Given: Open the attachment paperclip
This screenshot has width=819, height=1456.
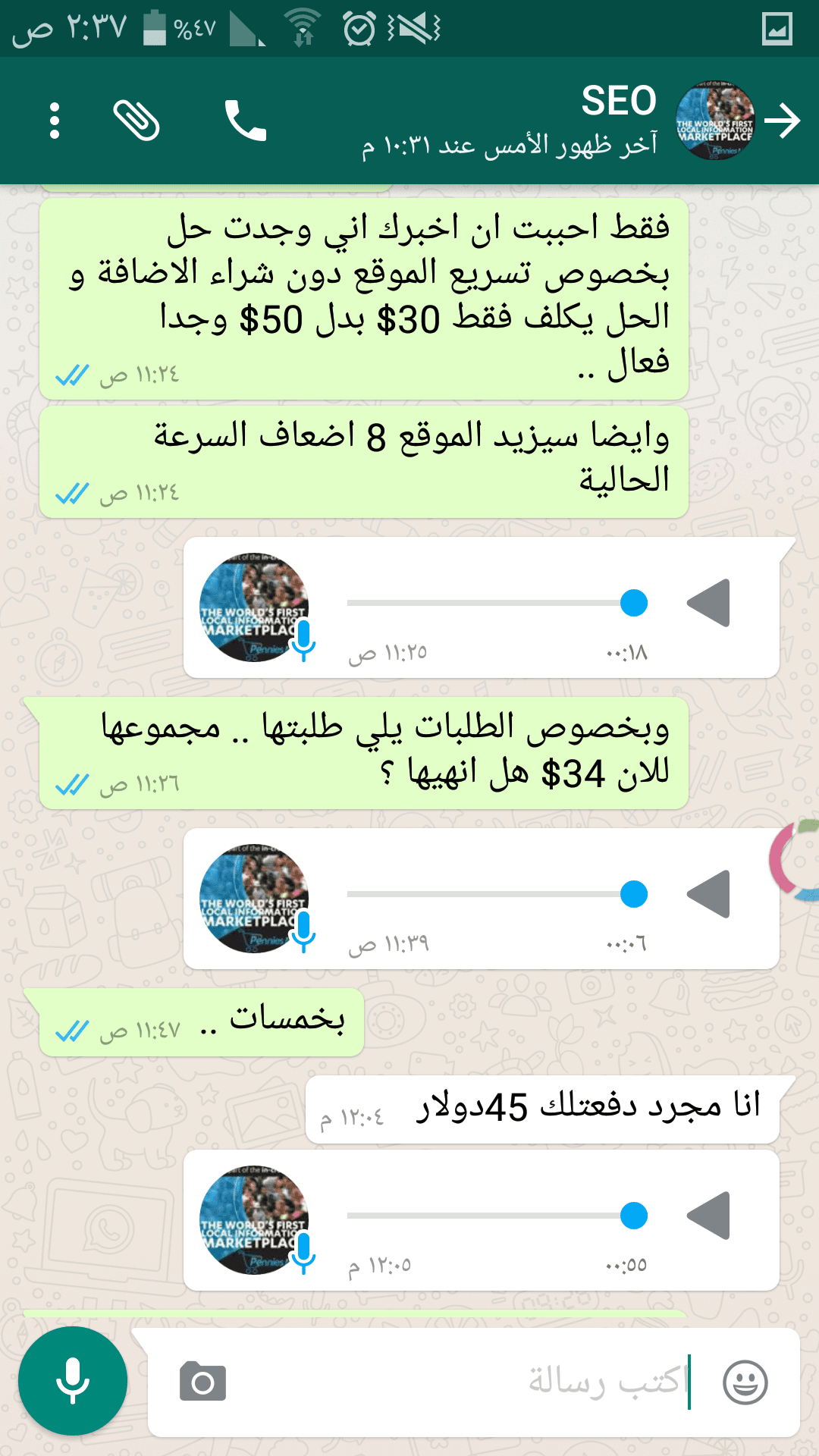Looking at the screenshot, I should point(136,121).
